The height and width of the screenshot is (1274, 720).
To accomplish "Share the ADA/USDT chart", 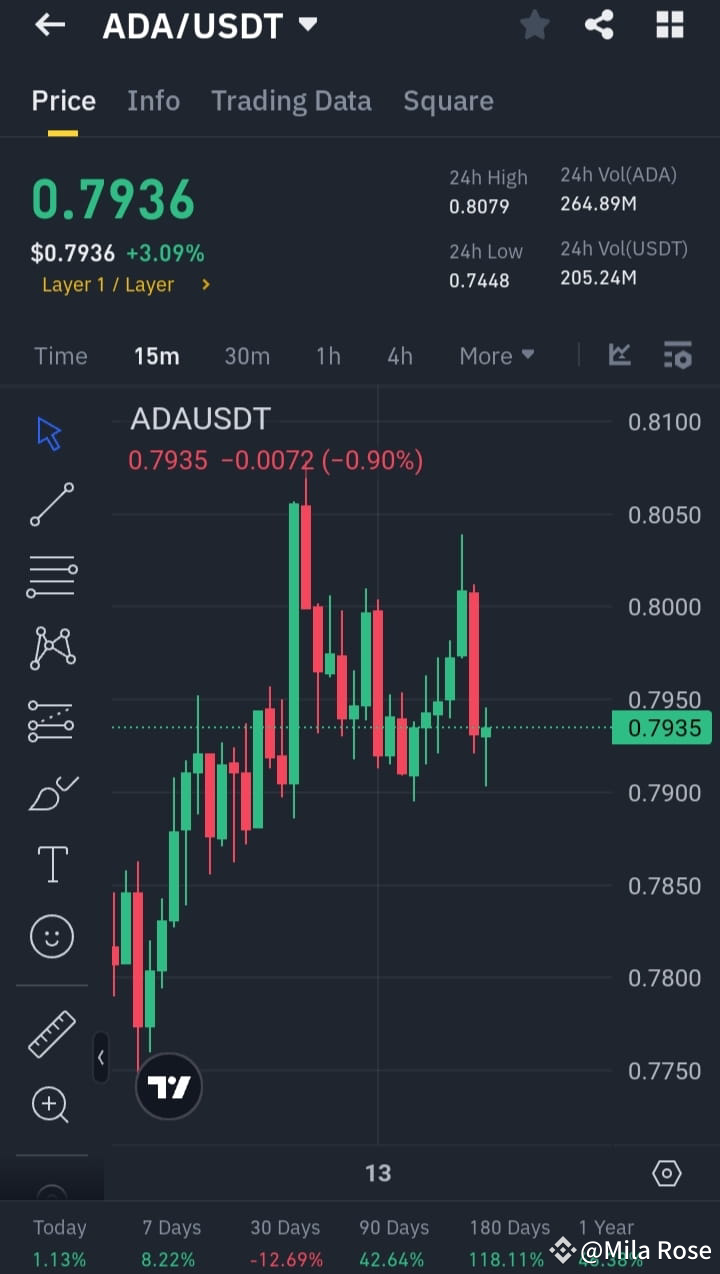I will tap(599, 25).
